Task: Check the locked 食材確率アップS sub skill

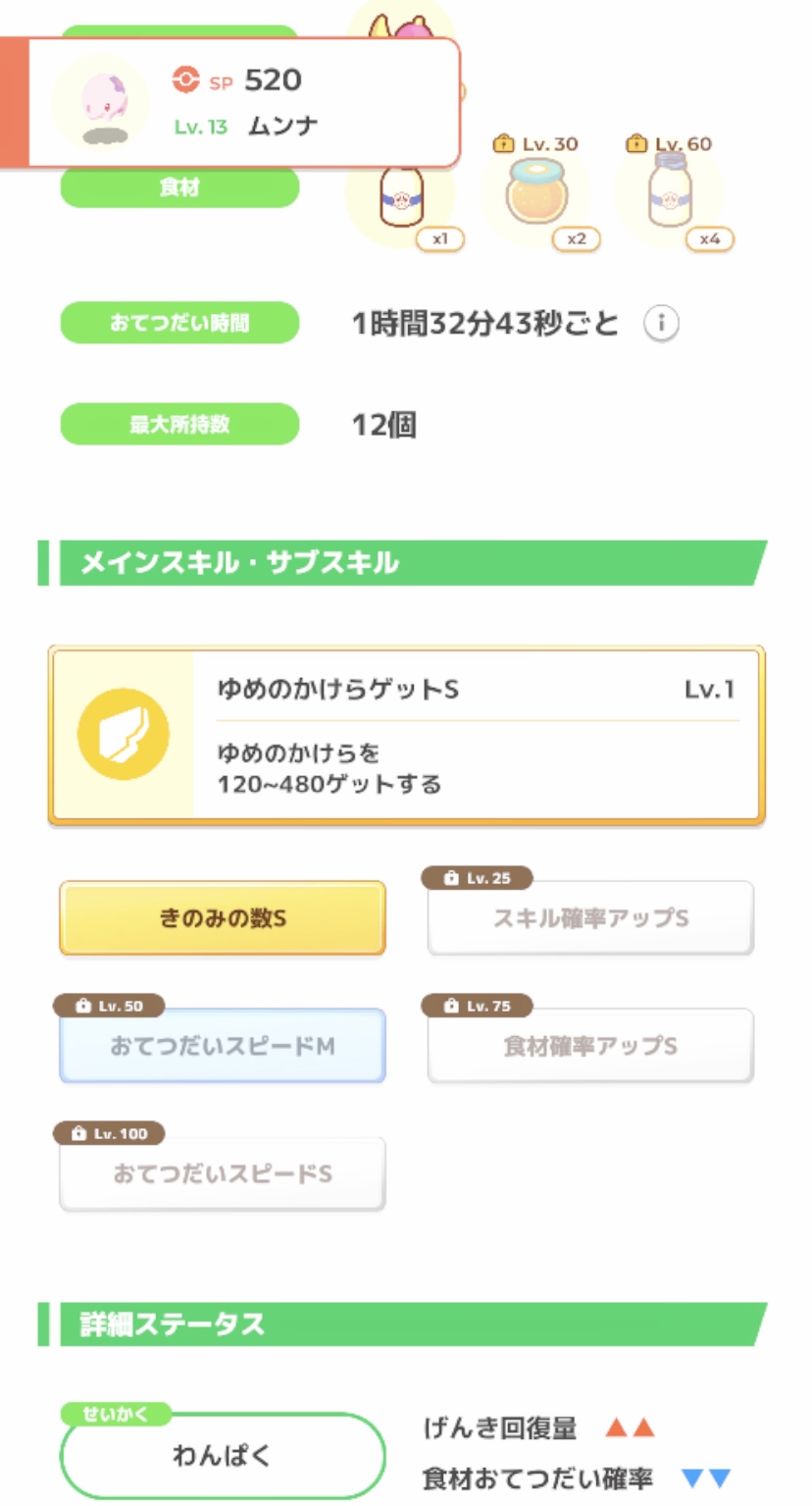Action: [x=590, y=1046]
